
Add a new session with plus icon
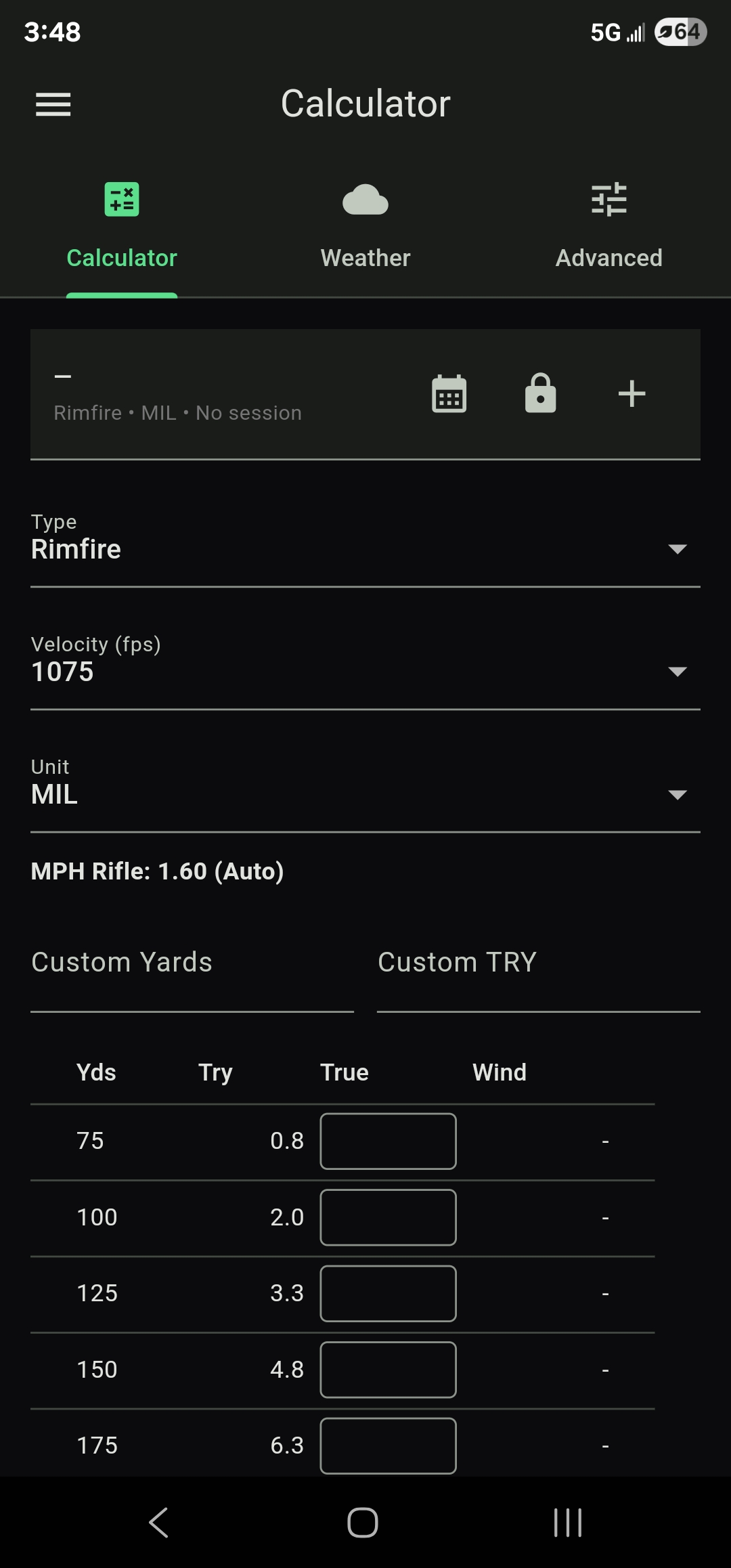[x=632, y=393]
